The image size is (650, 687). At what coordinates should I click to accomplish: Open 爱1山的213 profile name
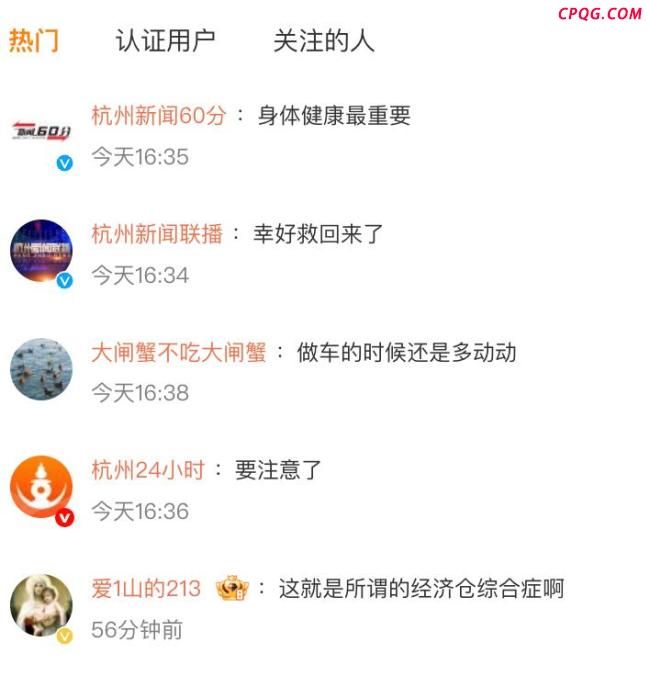coord(146,588)
